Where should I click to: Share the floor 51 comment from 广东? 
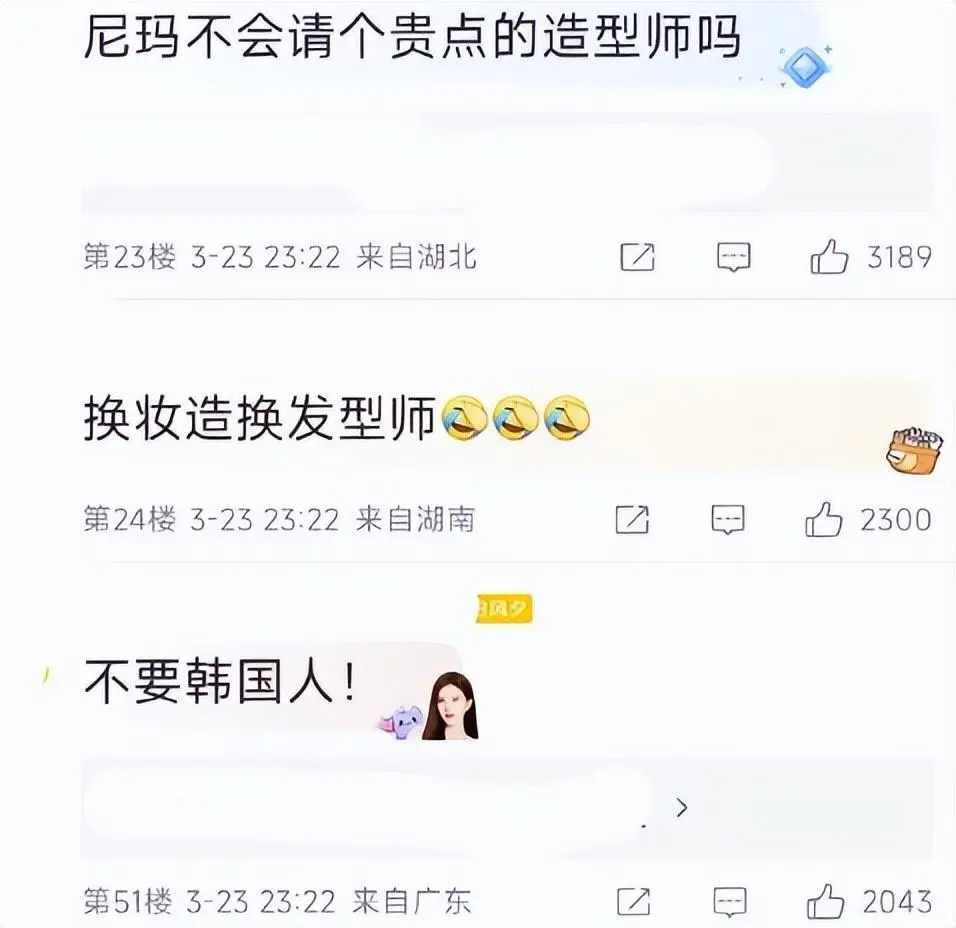634,901
